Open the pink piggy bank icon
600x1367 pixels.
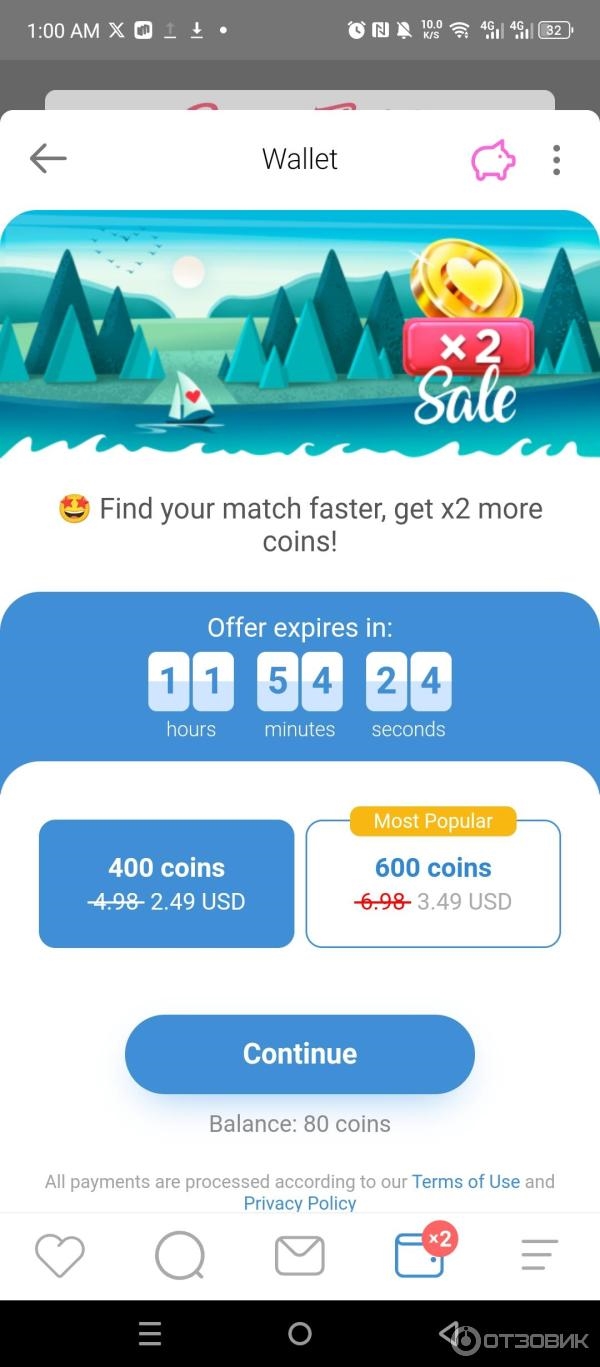click(x=493, y=160)
